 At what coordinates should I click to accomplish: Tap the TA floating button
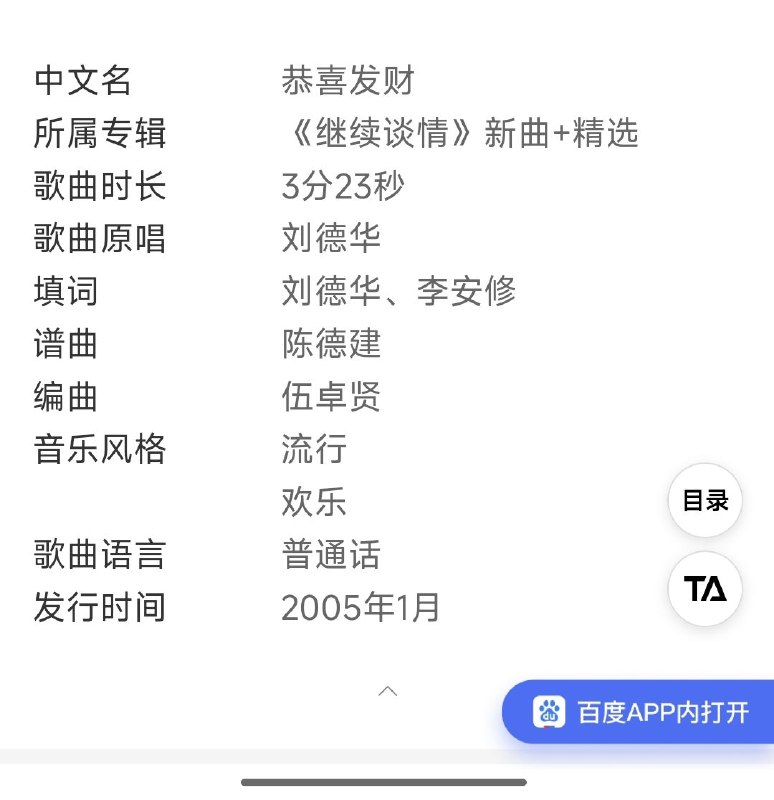tap(705, 589)
